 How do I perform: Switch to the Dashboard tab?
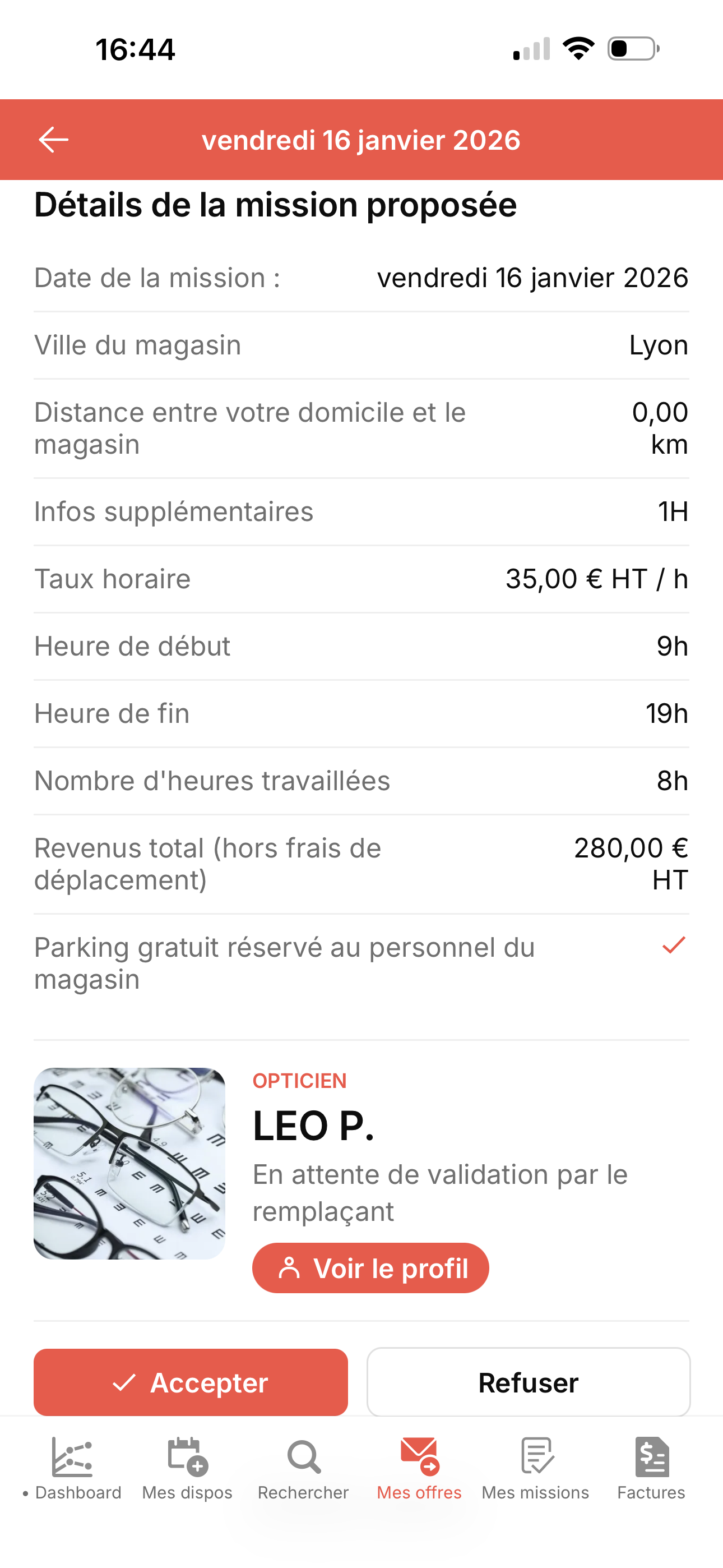(73, 1468)
